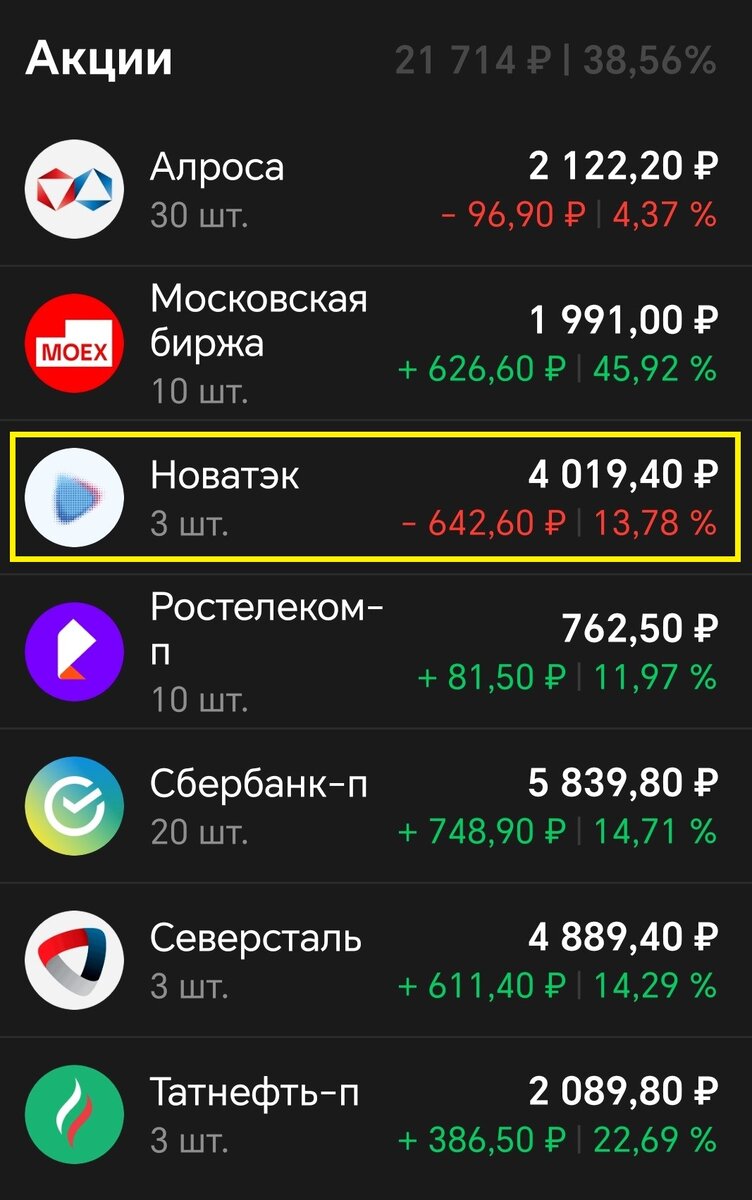Tap the Алроса company logo
This screenshot has height=1200, width=752.
point(74,188)
